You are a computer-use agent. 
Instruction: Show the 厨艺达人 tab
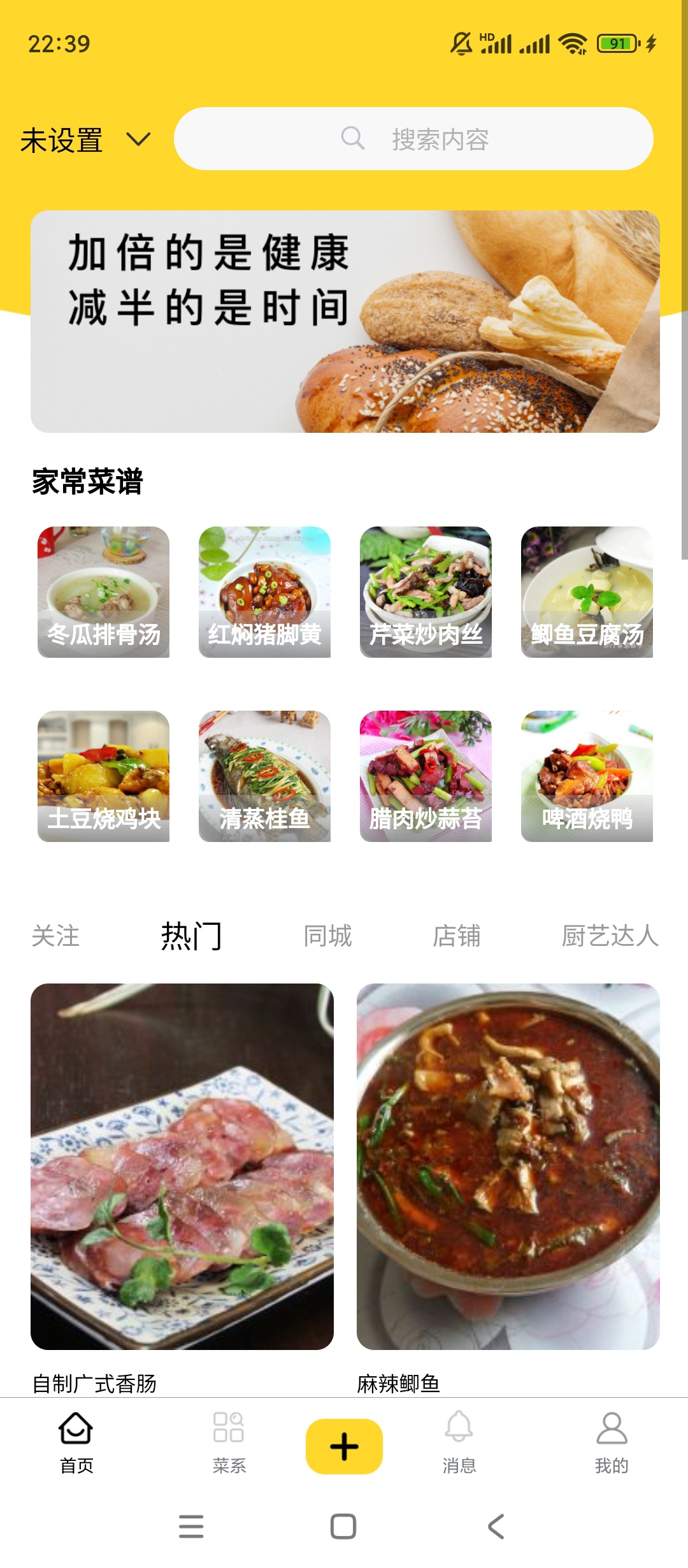[x=610, y=936]
